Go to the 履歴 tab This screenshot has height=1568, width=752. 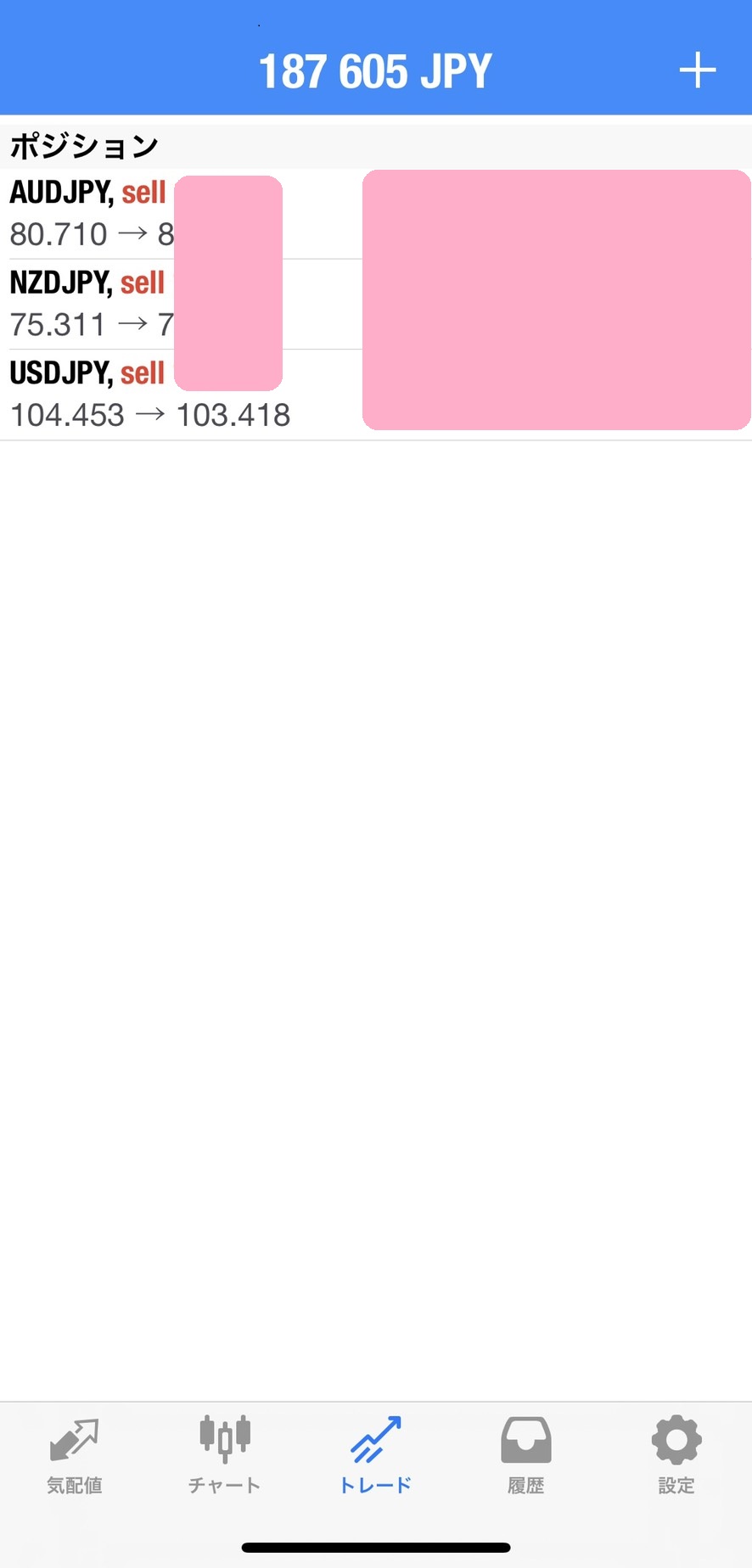click(x=525, y=1454)
